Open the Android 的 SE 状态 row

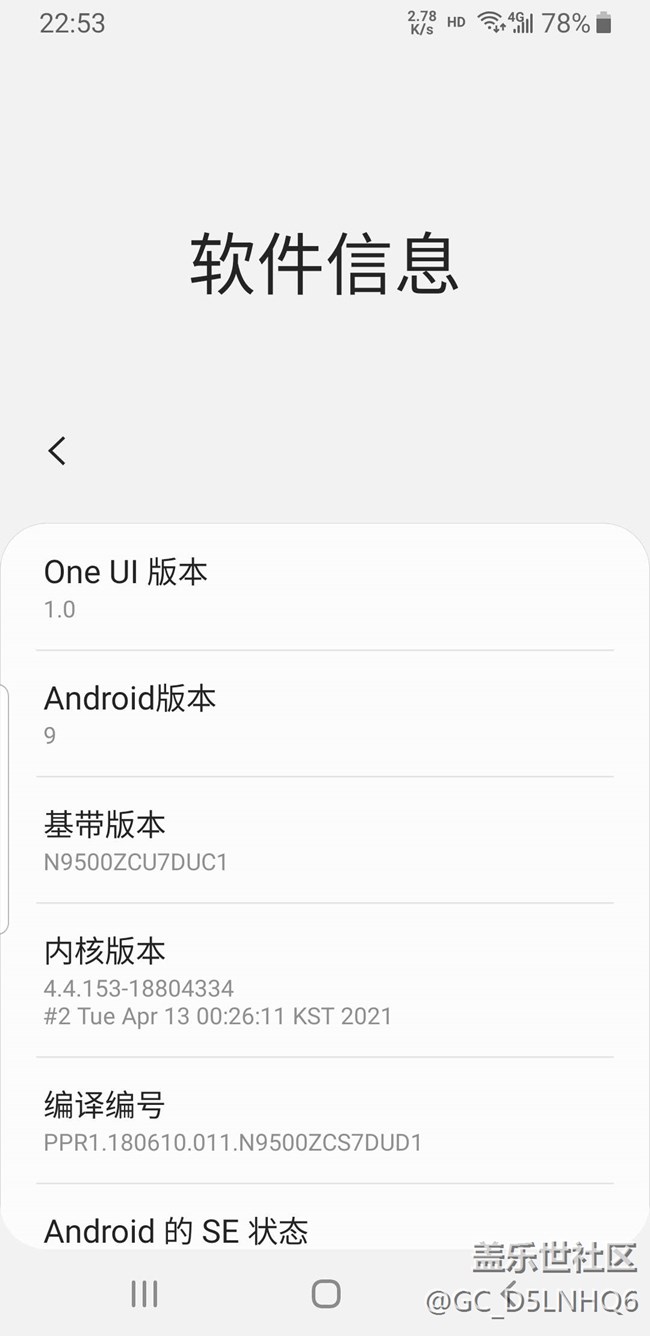324,1229
